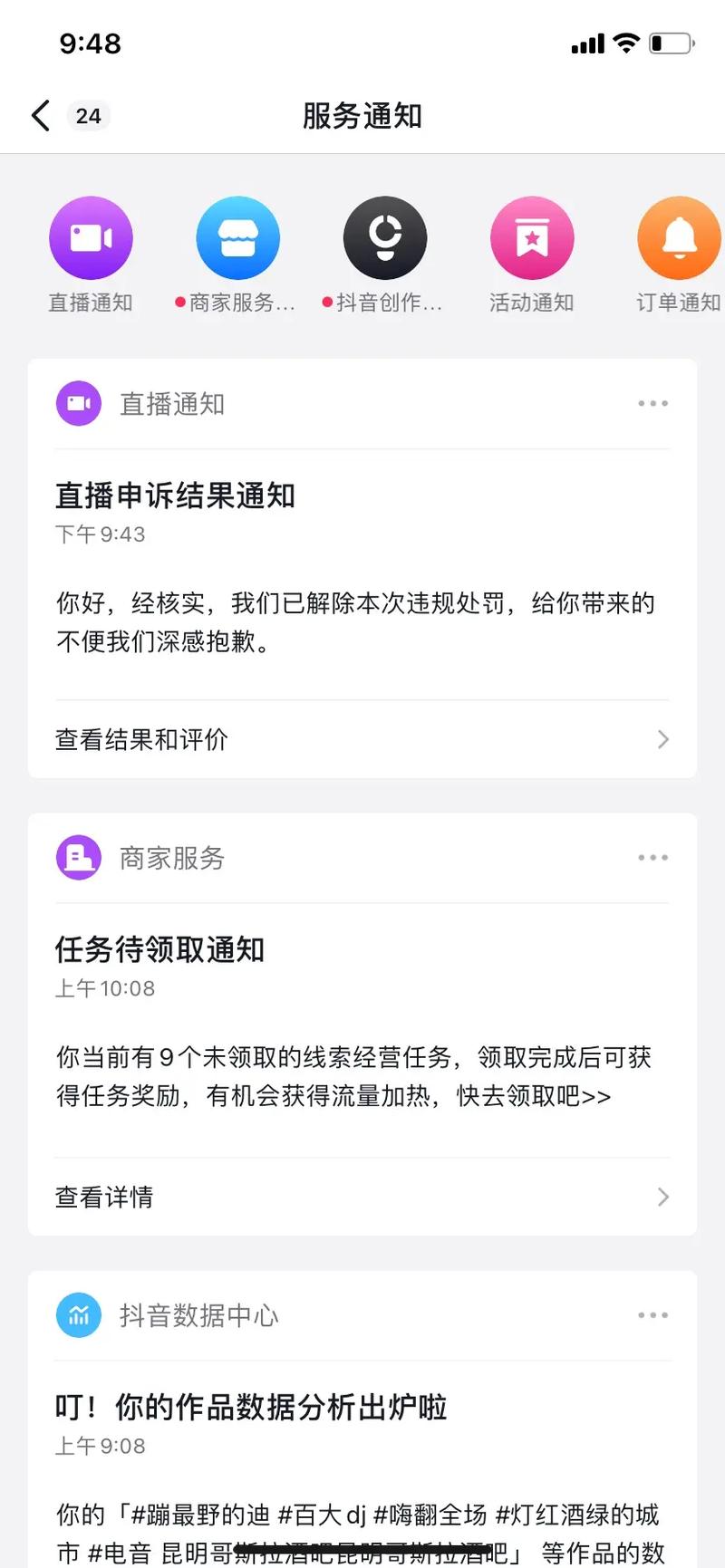The width and height of the screenshot is (725, 1568).
Task: Tap the 查看详情 link on 任务待领取通知
Action: click(103, 1197)
